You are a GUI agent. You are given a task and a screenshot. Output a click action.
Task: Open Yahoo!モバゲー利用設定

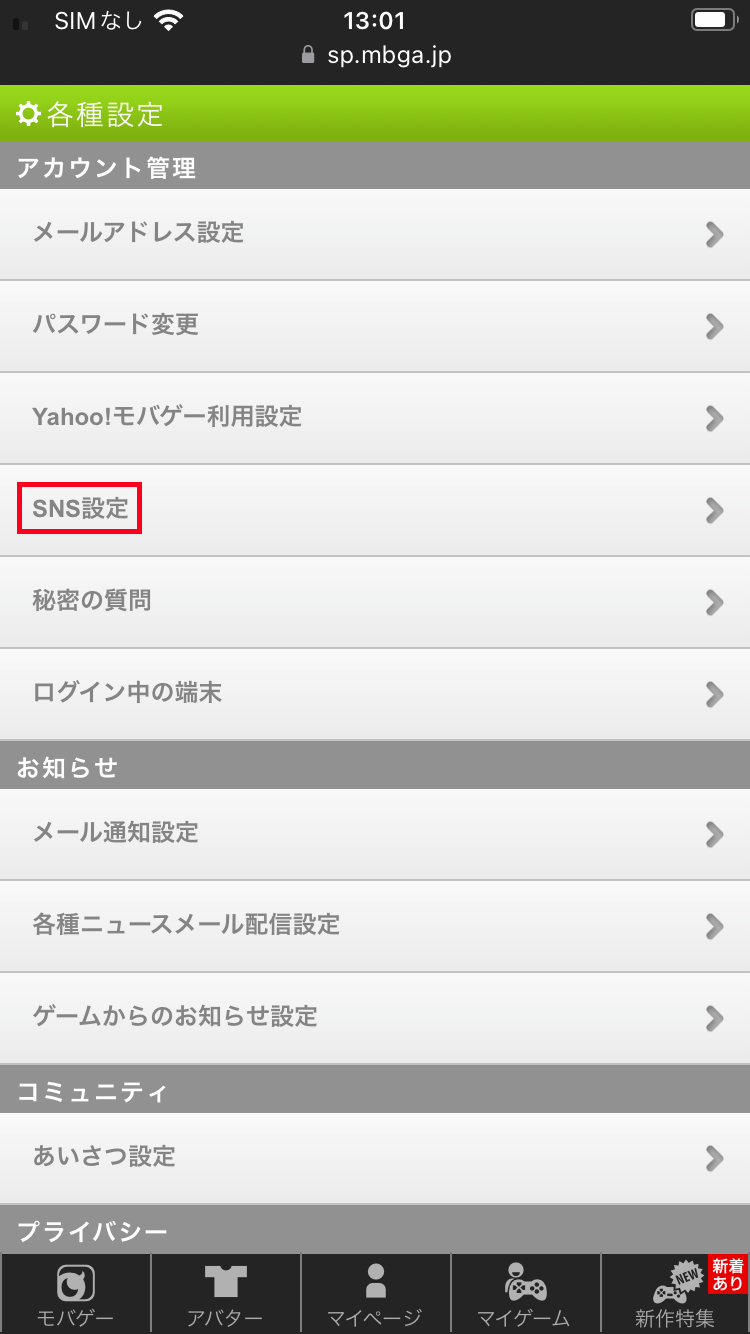375,418
